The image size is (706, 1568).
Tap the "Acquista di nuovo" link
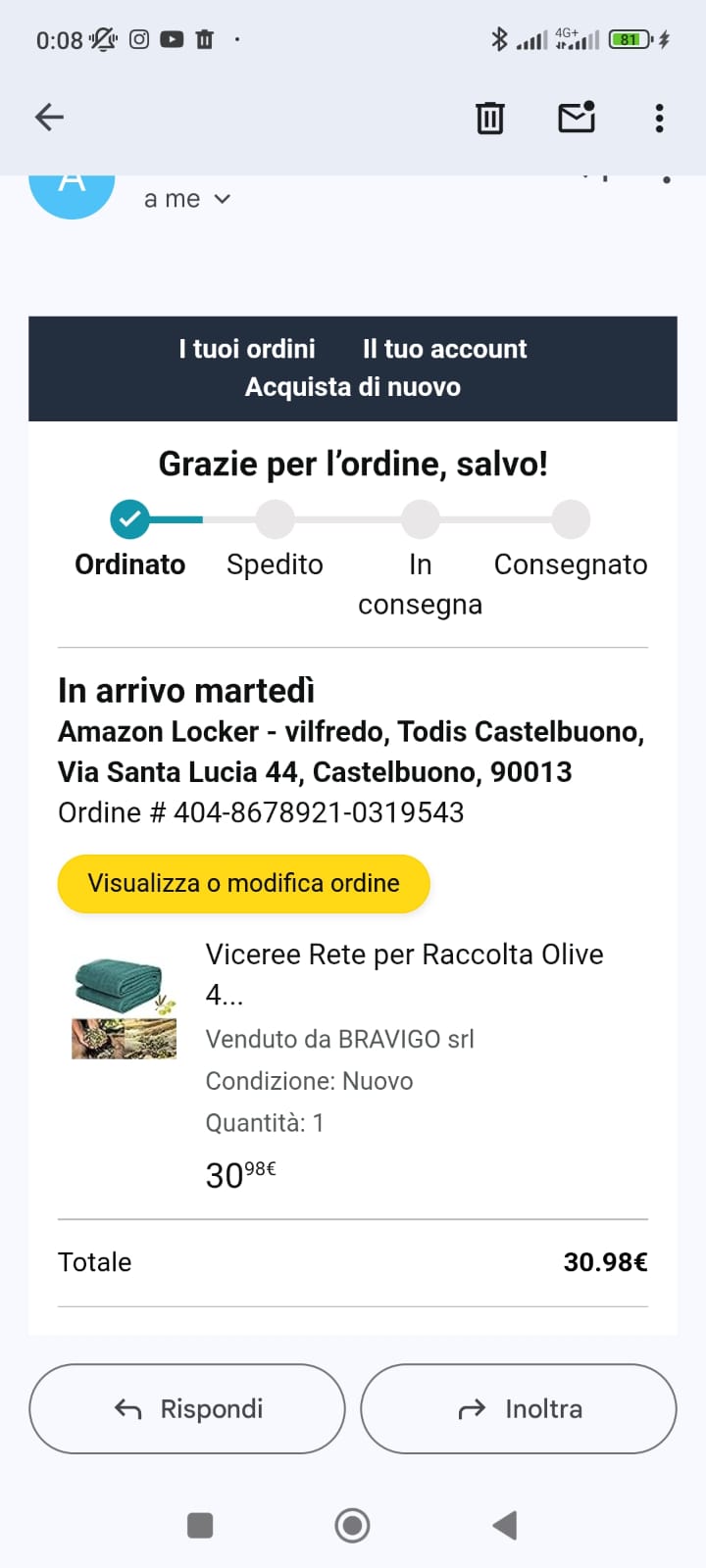[x=353, y=387]
